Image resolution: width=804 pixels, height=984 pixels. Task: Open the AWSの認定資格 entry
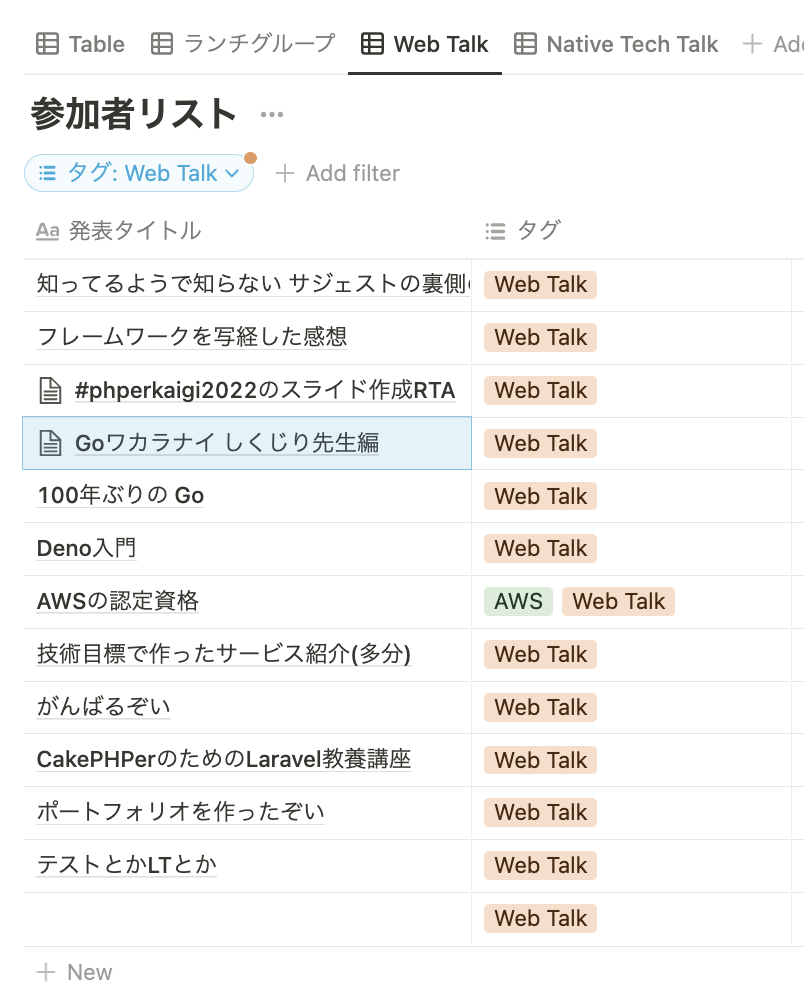tap(118, 601)
